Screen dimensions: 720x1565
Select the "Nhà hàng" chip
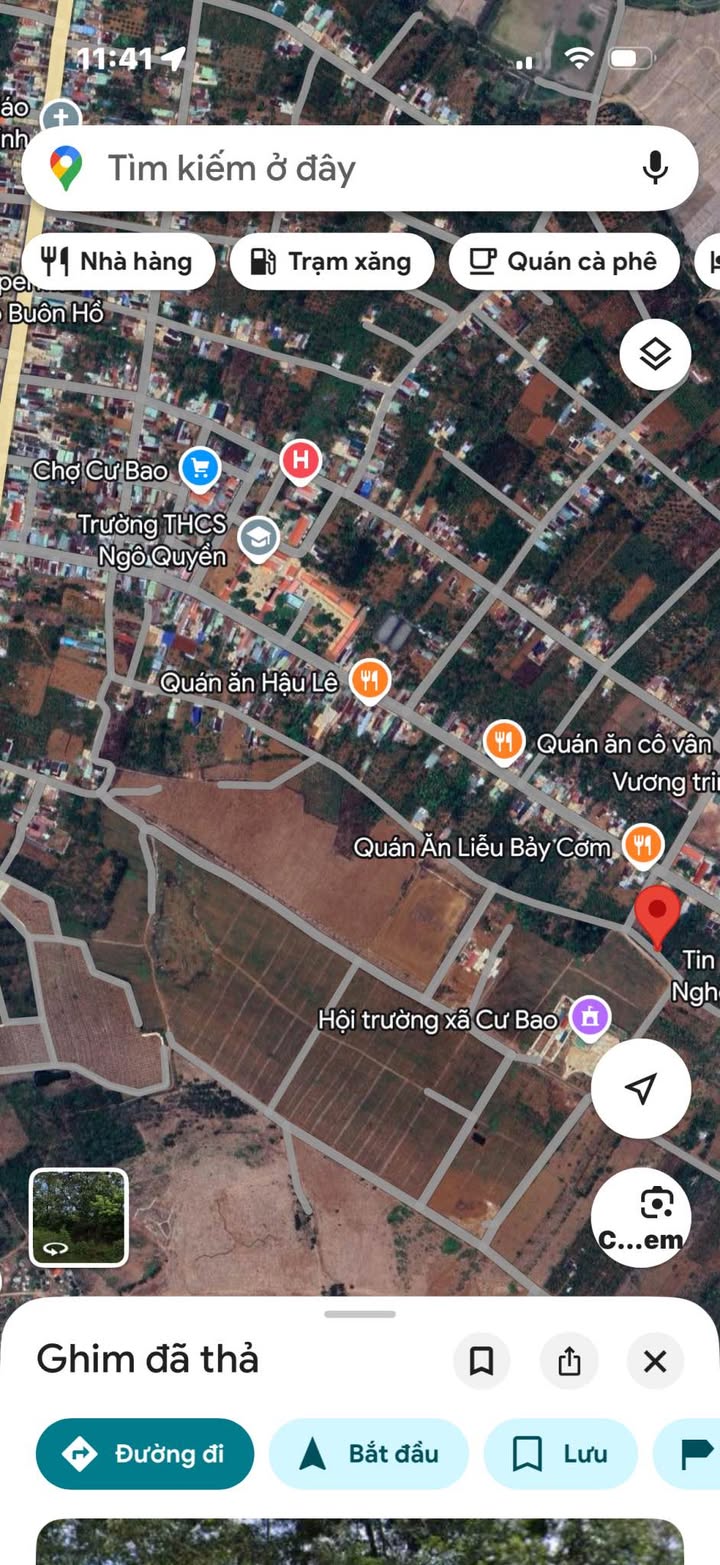pyautogui.click(x=118, y=262)
